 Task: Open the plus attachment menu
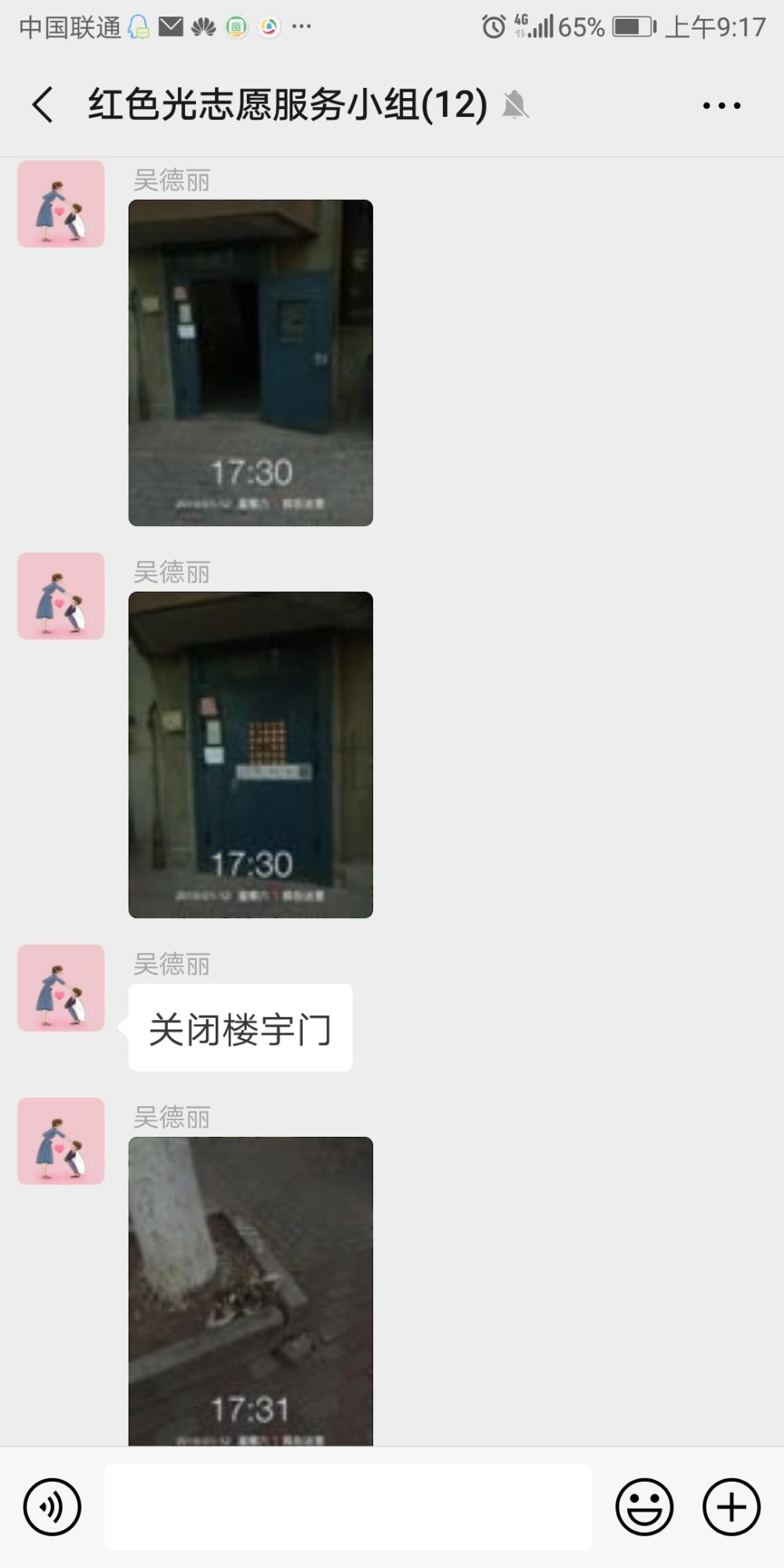[731, 1507]
